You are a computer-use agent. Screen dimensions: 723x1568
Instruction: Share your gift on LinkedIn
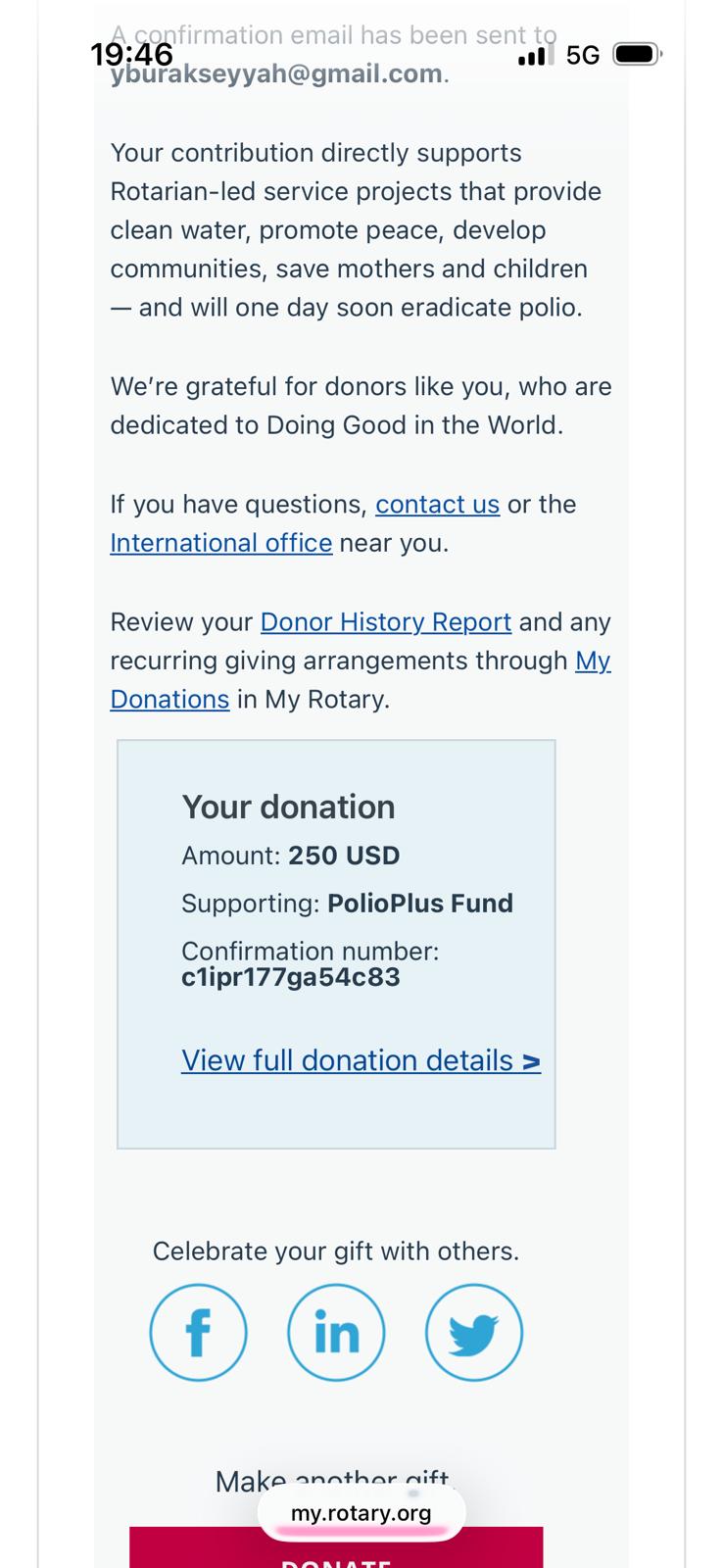pos(336,1332)
